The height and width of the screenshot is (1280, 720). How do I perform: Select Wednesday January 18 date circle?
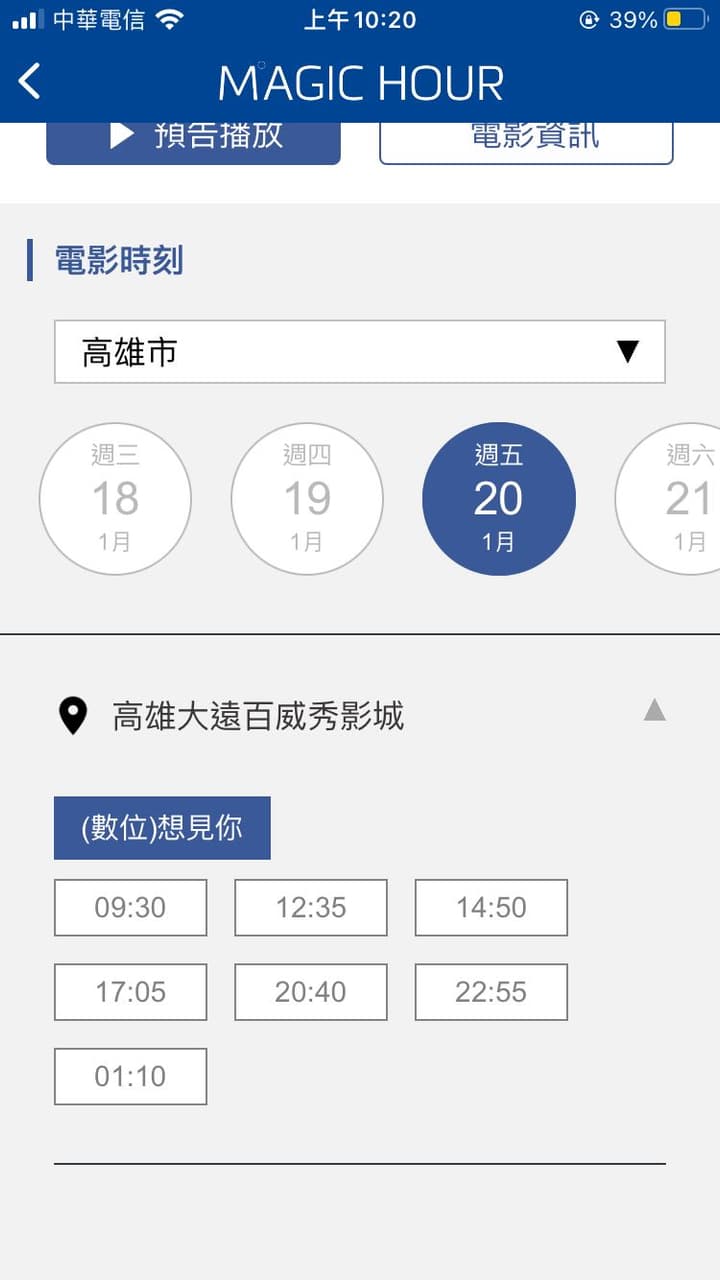tap(115, 498)
